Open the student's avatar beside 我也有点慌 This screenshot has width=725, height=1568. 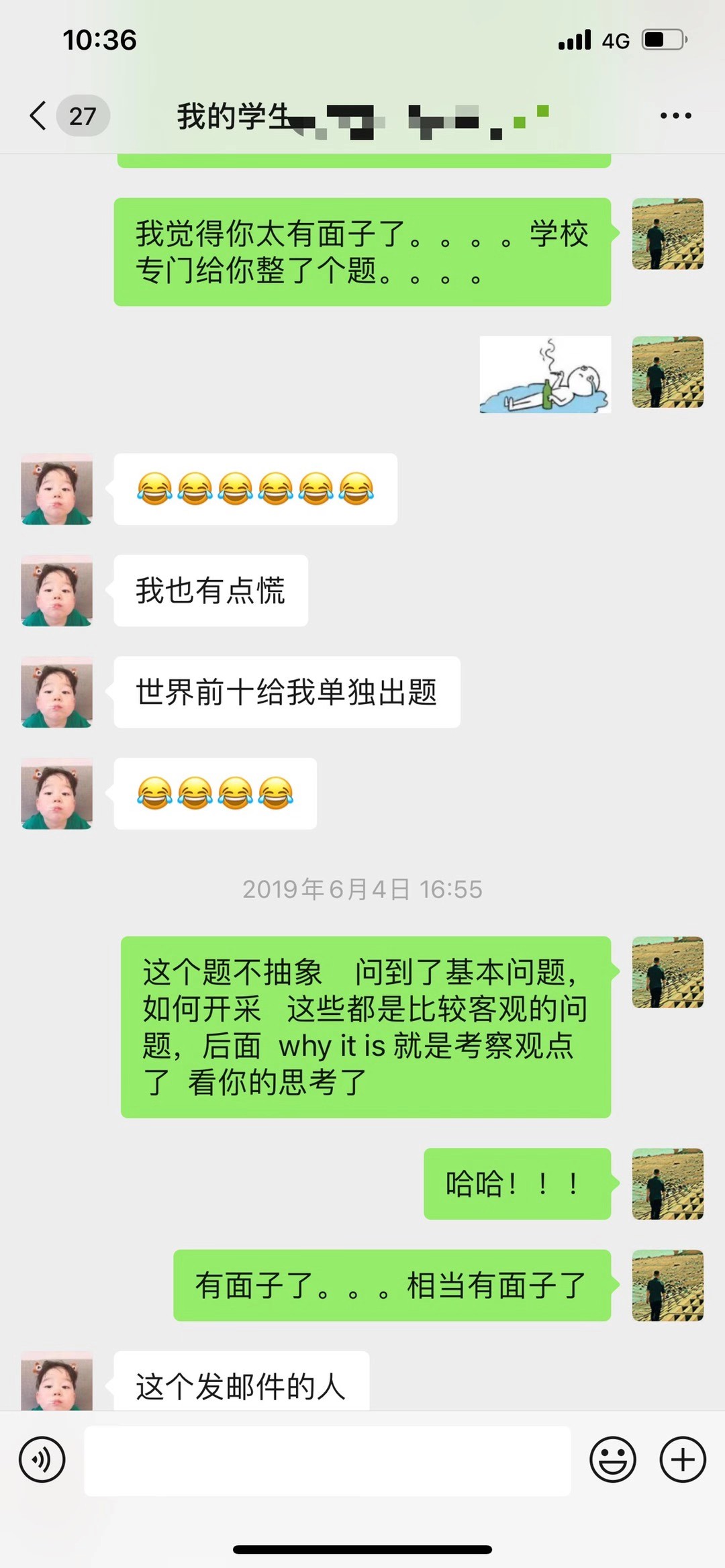coord(57,591)
